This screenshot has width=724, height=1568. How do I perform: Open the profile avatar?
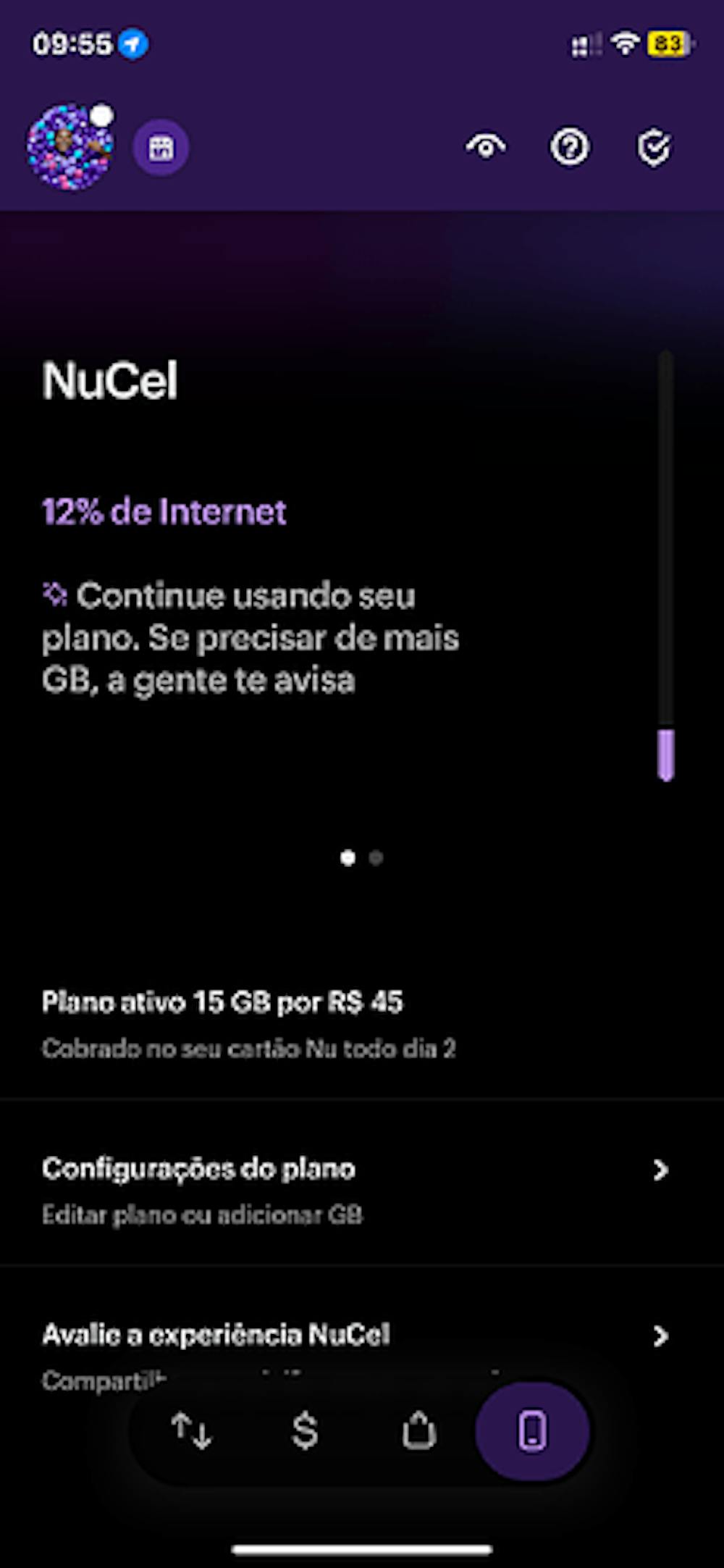(x=70, y=147)
